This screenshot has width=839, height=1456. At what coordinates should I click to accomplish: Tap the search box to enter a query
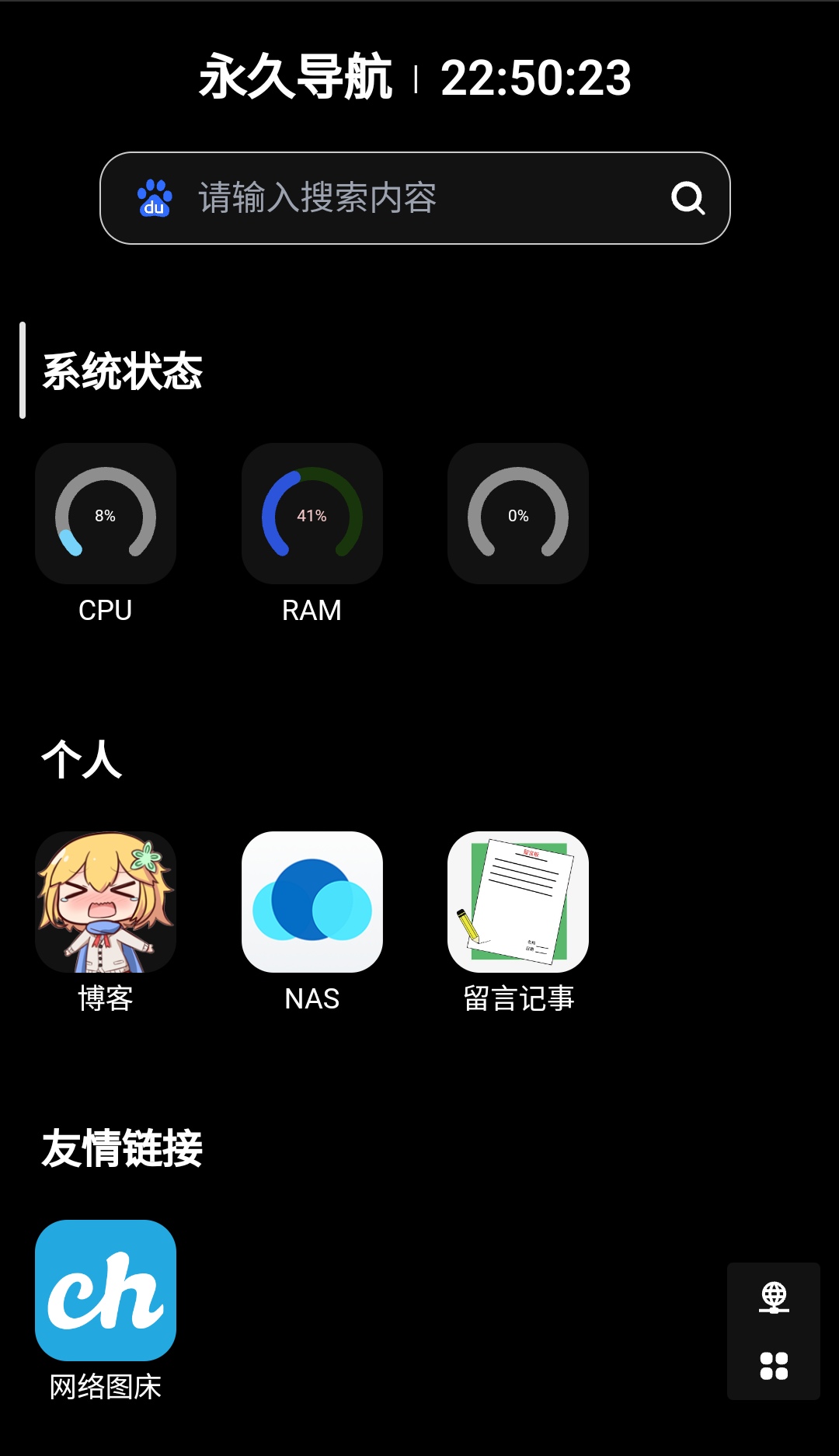pyautogui.click(x=419, y=198)
